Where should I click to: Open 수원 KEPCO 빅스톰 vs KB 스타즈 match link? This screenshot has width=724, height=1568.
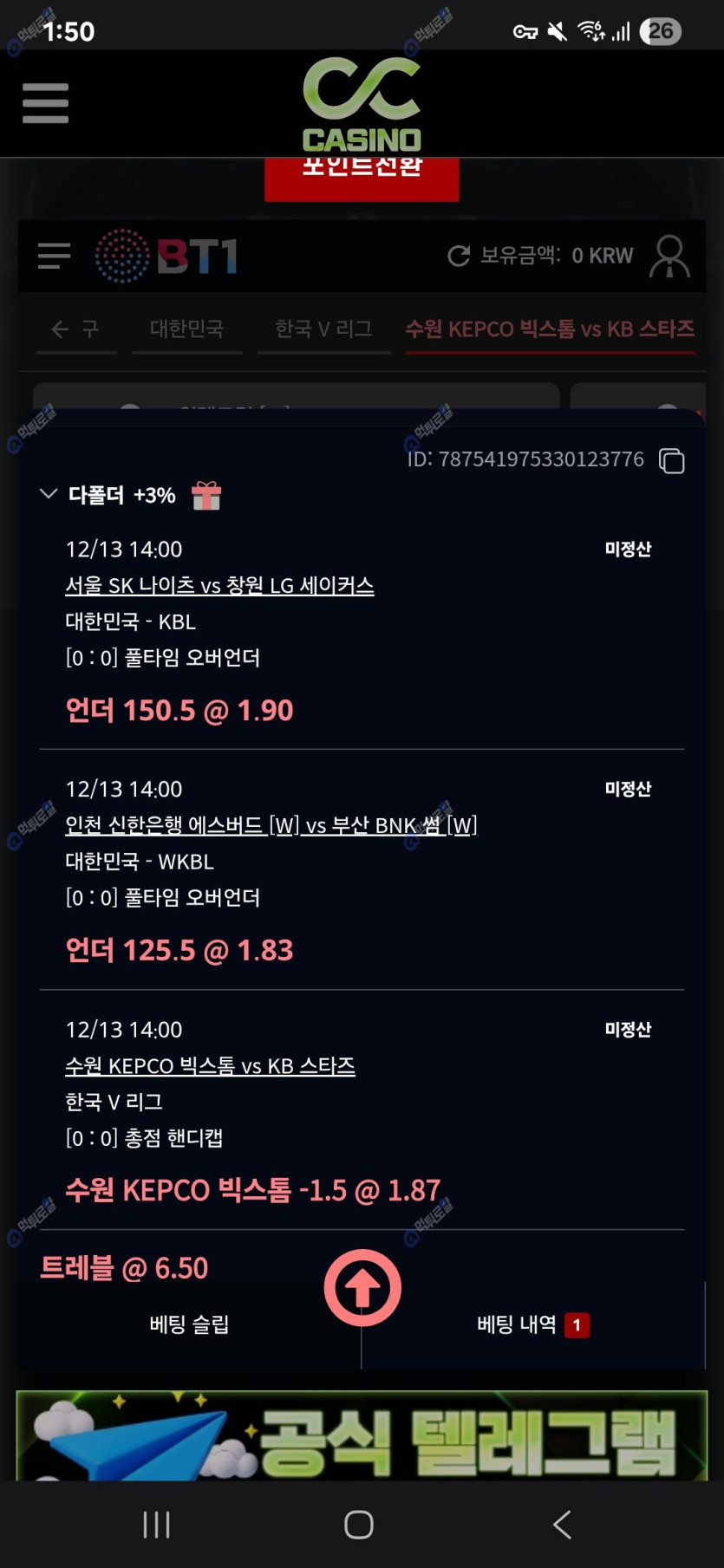[210, 1065]
